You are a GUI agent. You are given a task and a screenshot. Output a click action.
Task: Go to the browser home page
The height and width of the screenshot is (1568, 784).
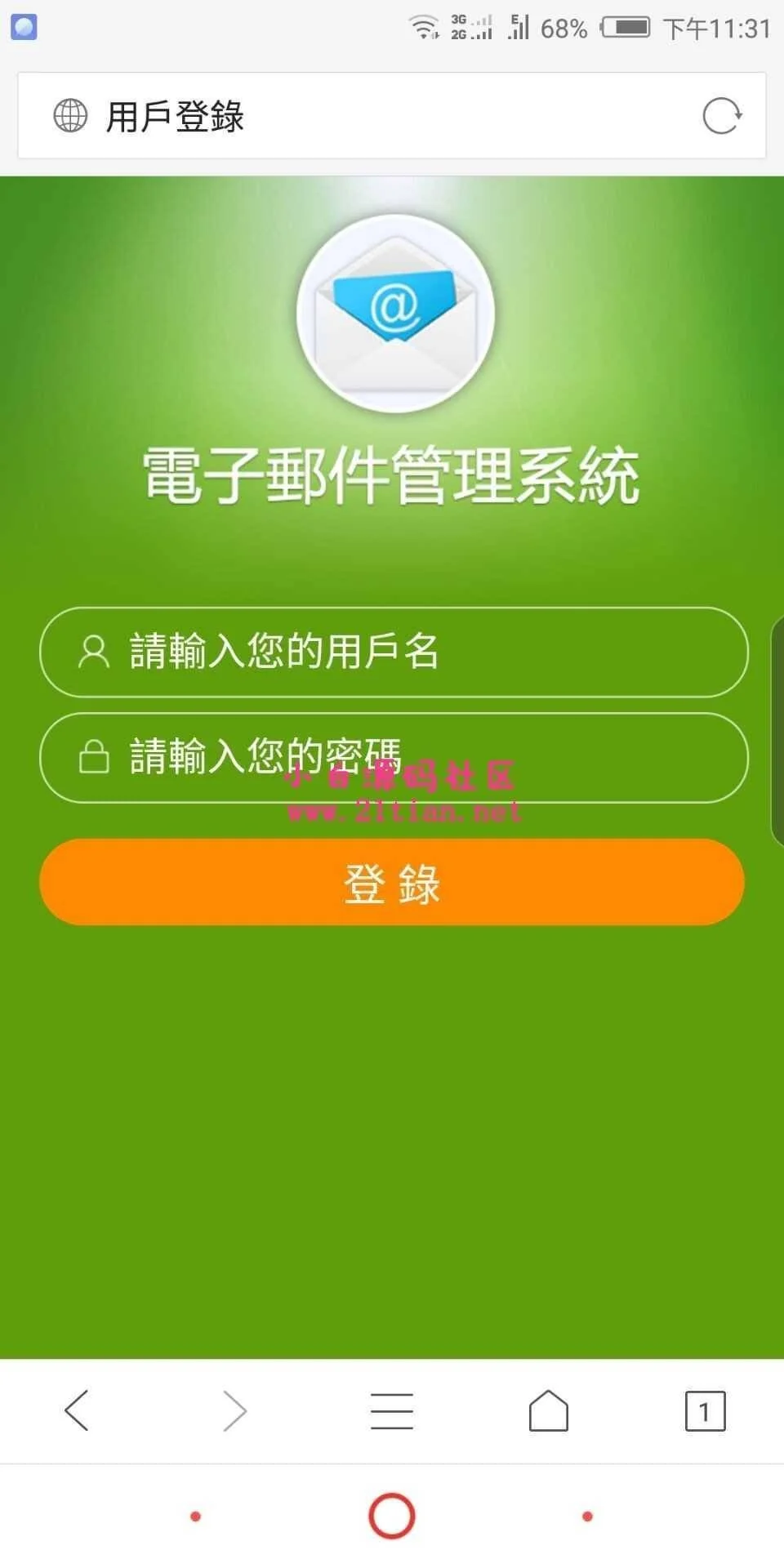coord(548,1410)
